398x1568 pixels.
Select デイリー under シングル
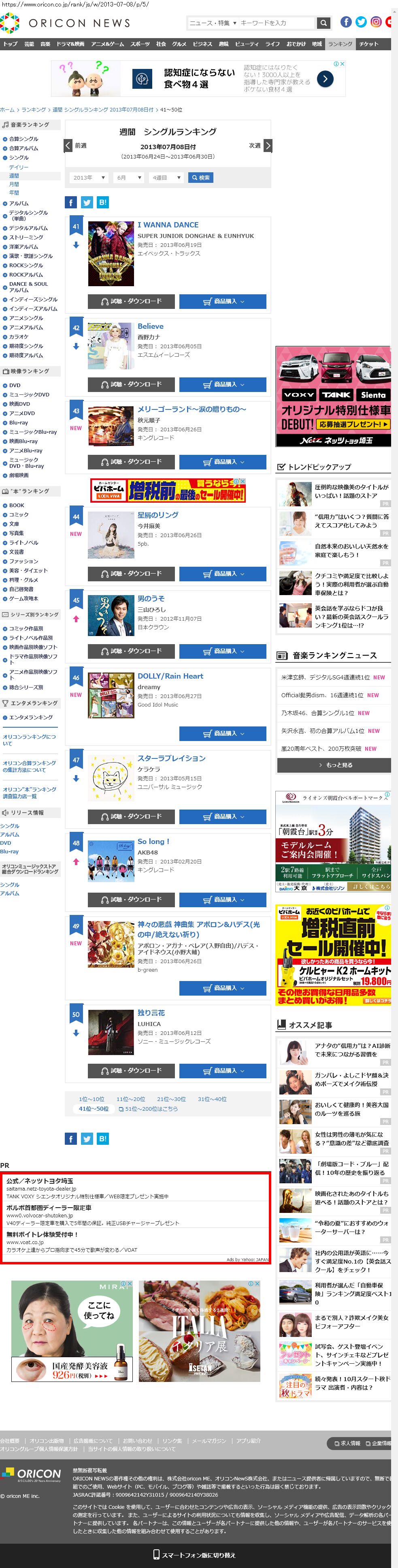pos(18,167)
